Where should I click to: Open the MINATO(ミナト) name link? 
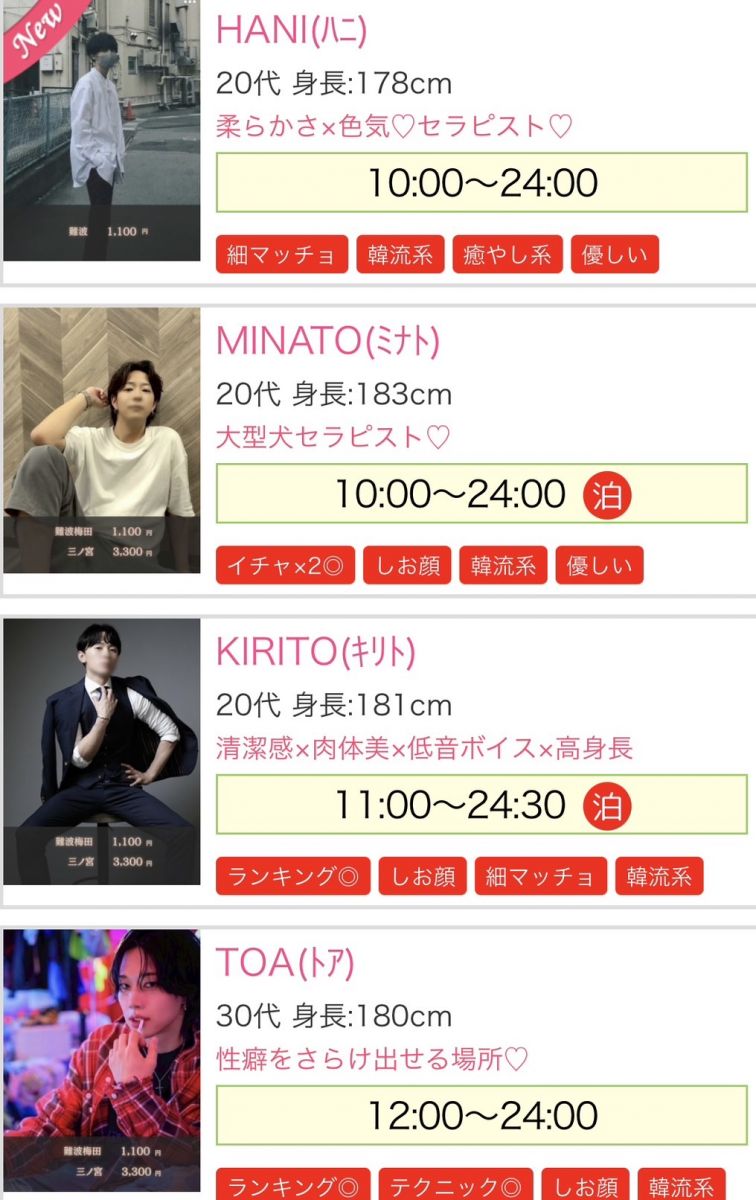tap(328, 342)
